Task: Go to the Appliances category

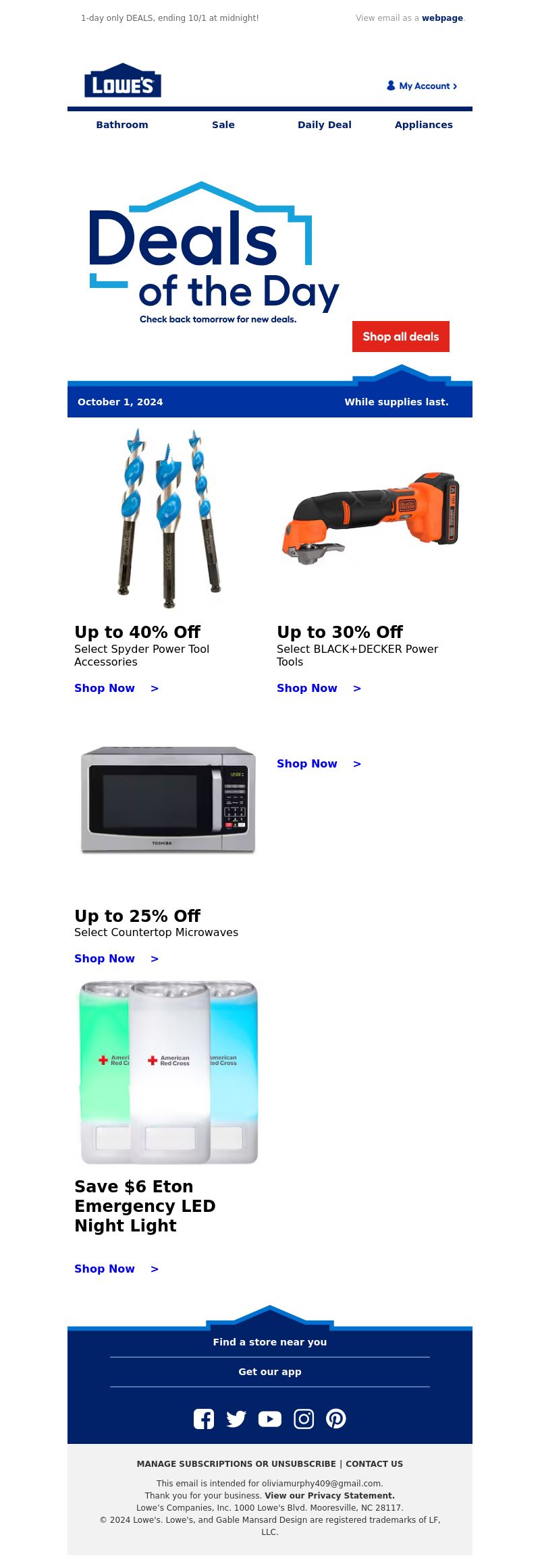Action: tap(423, 125)
